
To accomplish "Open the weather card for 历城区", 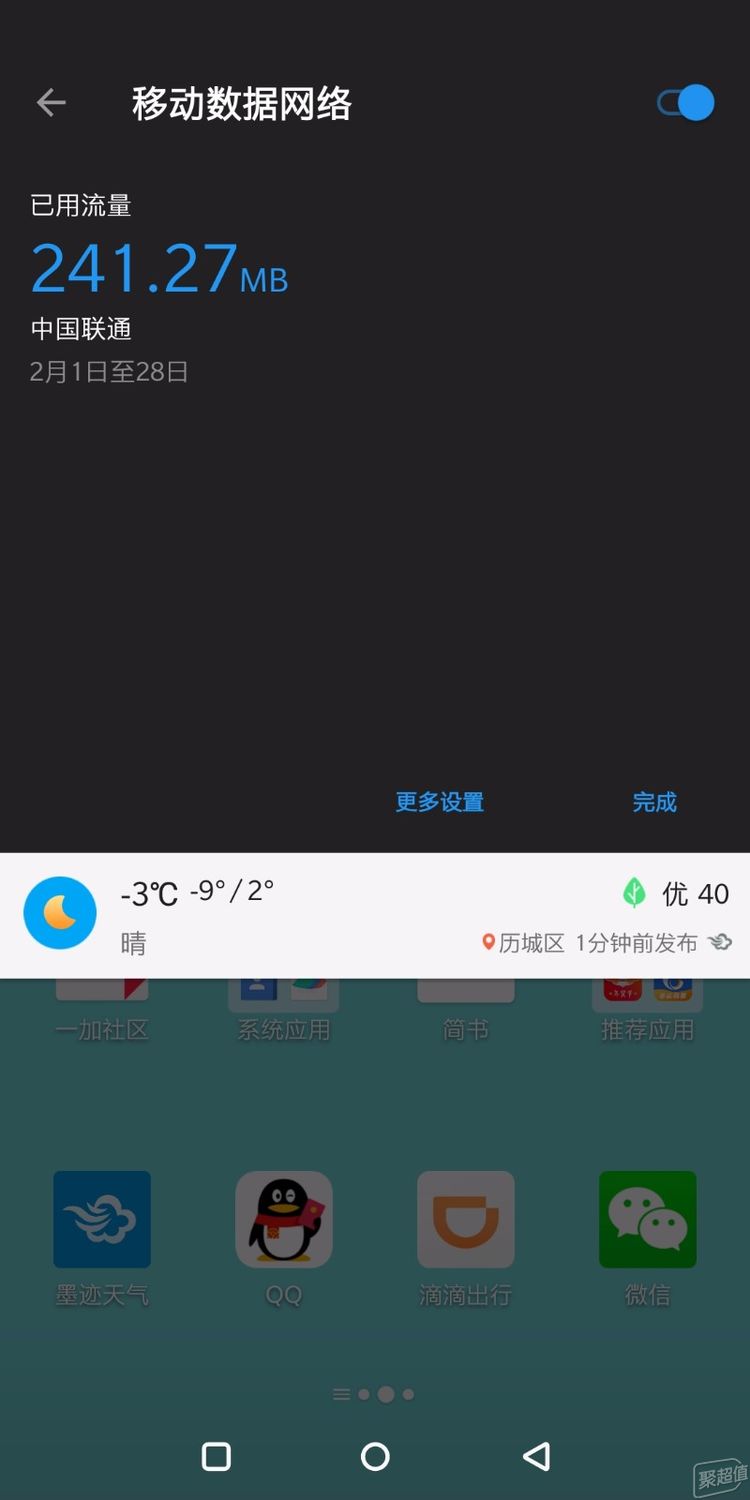I will click(x=375, y=915).
